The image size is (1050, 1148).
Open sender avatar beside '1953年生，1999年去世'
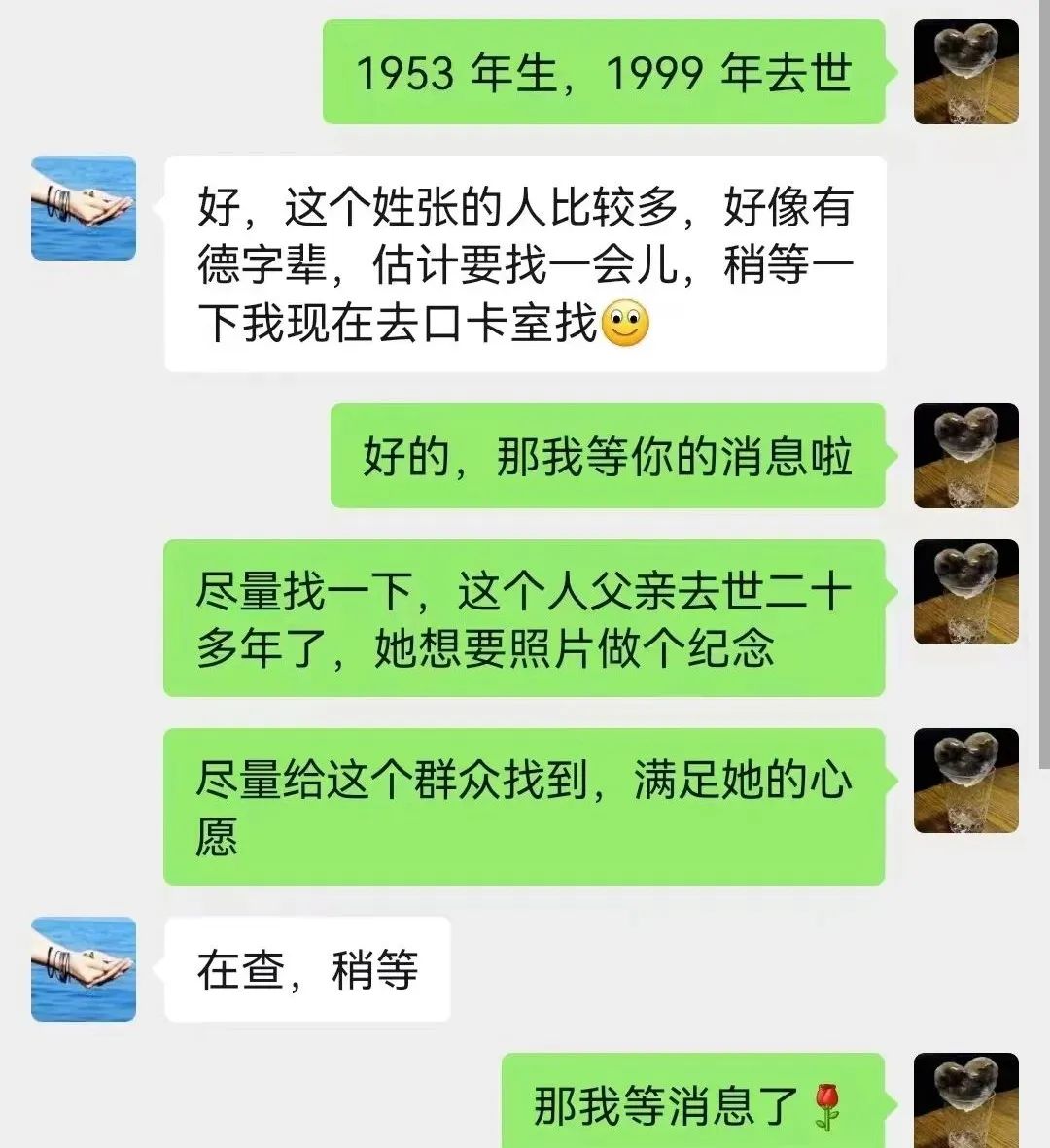(x=965, y=73)
